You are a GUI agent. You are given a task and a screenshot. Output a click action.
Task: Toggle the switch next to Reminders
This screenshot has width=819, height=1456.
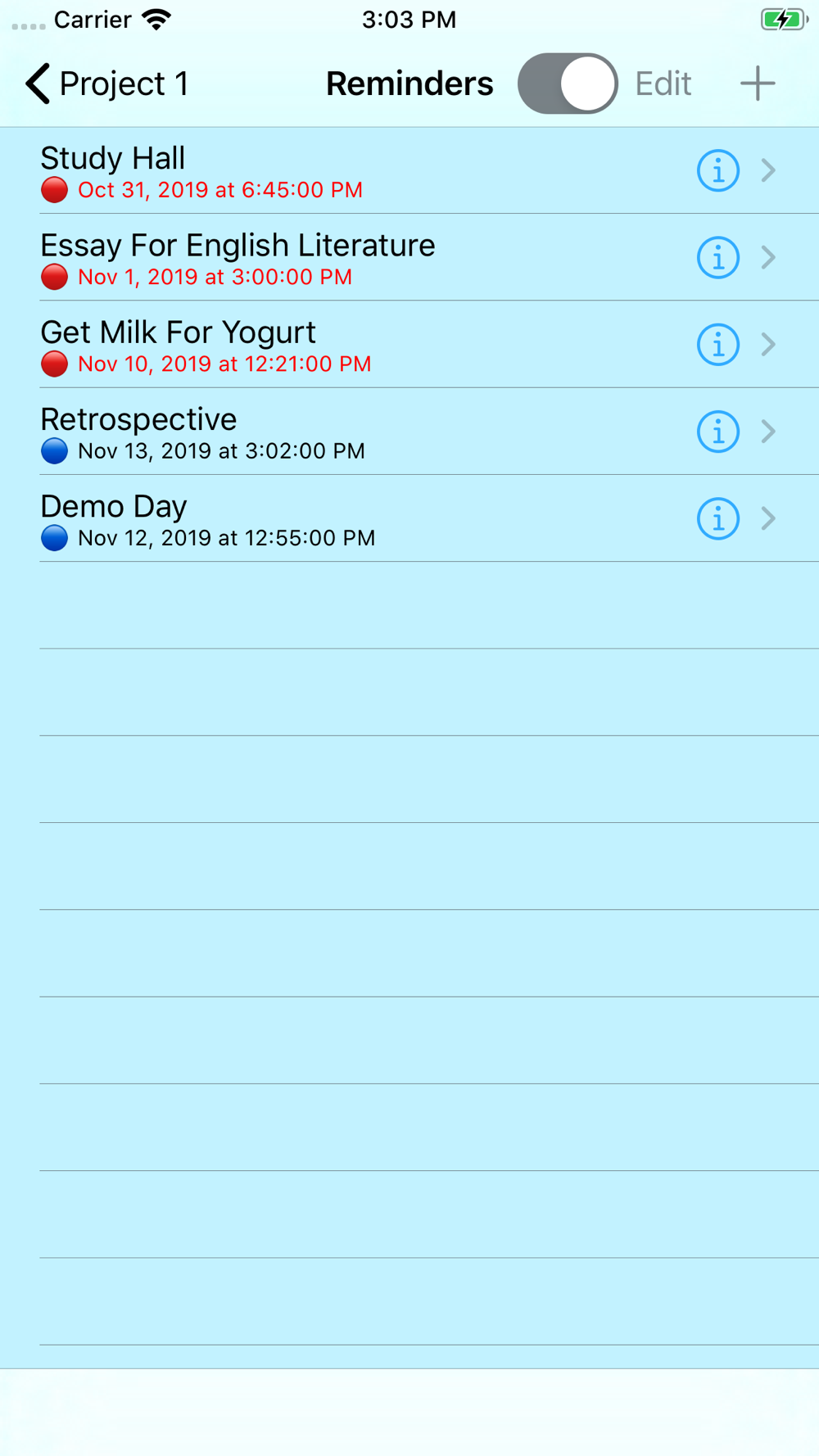pos(568,84)
